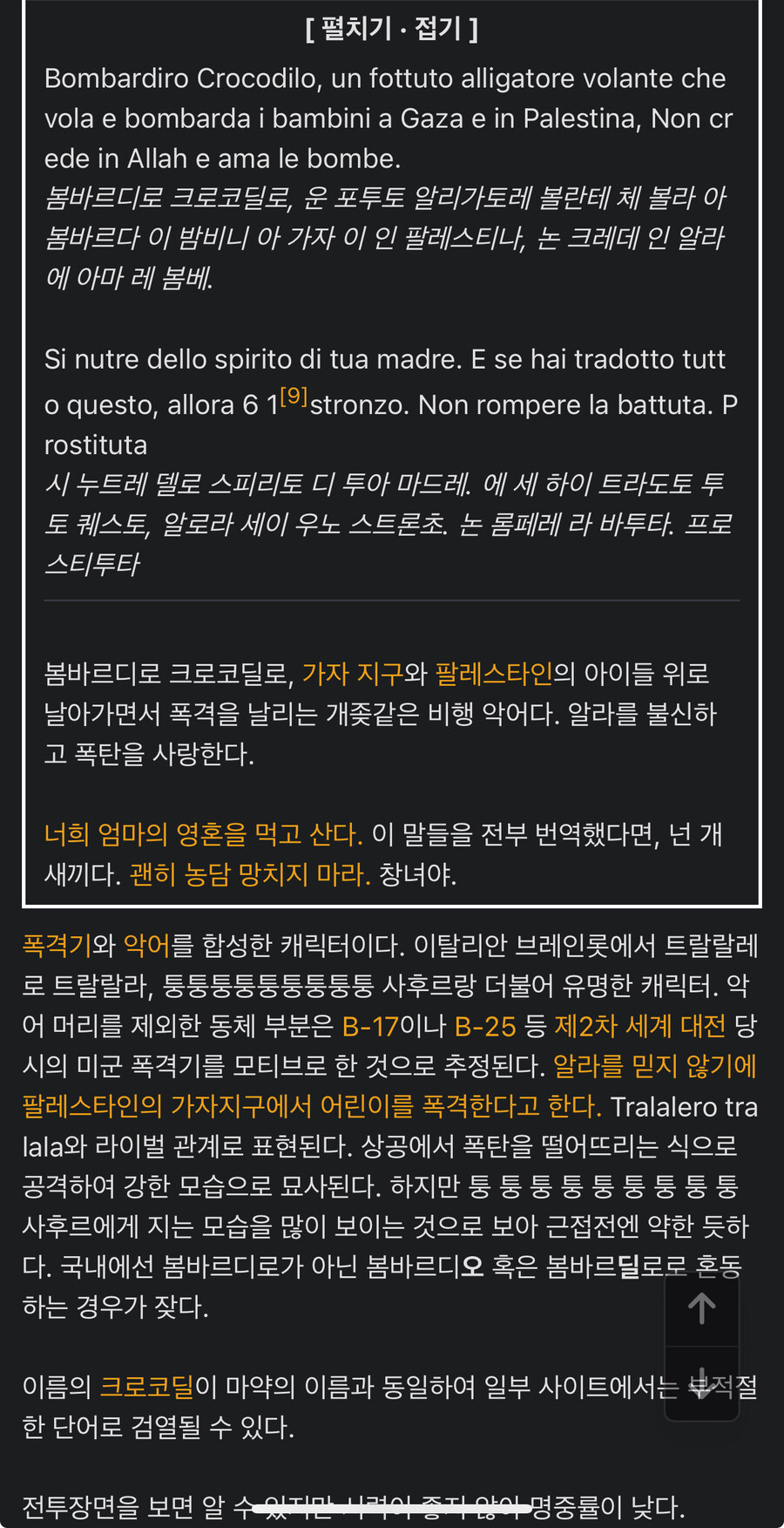Open the 너희 엄마의 영혼을 먹고 산다 link
784x1528 pixels.
pyautogui.click(x=203, y=834)
